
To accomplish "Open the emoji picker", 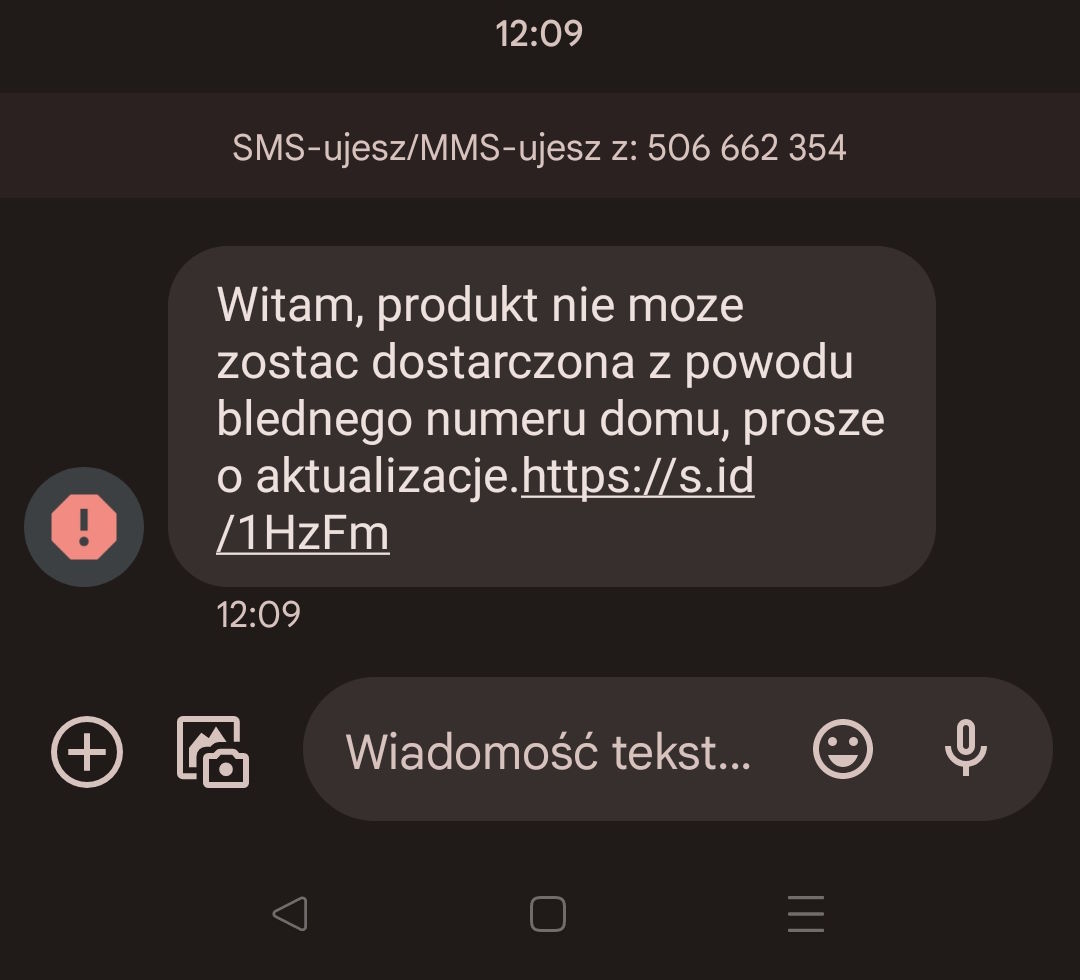I will tap(842, 749).
